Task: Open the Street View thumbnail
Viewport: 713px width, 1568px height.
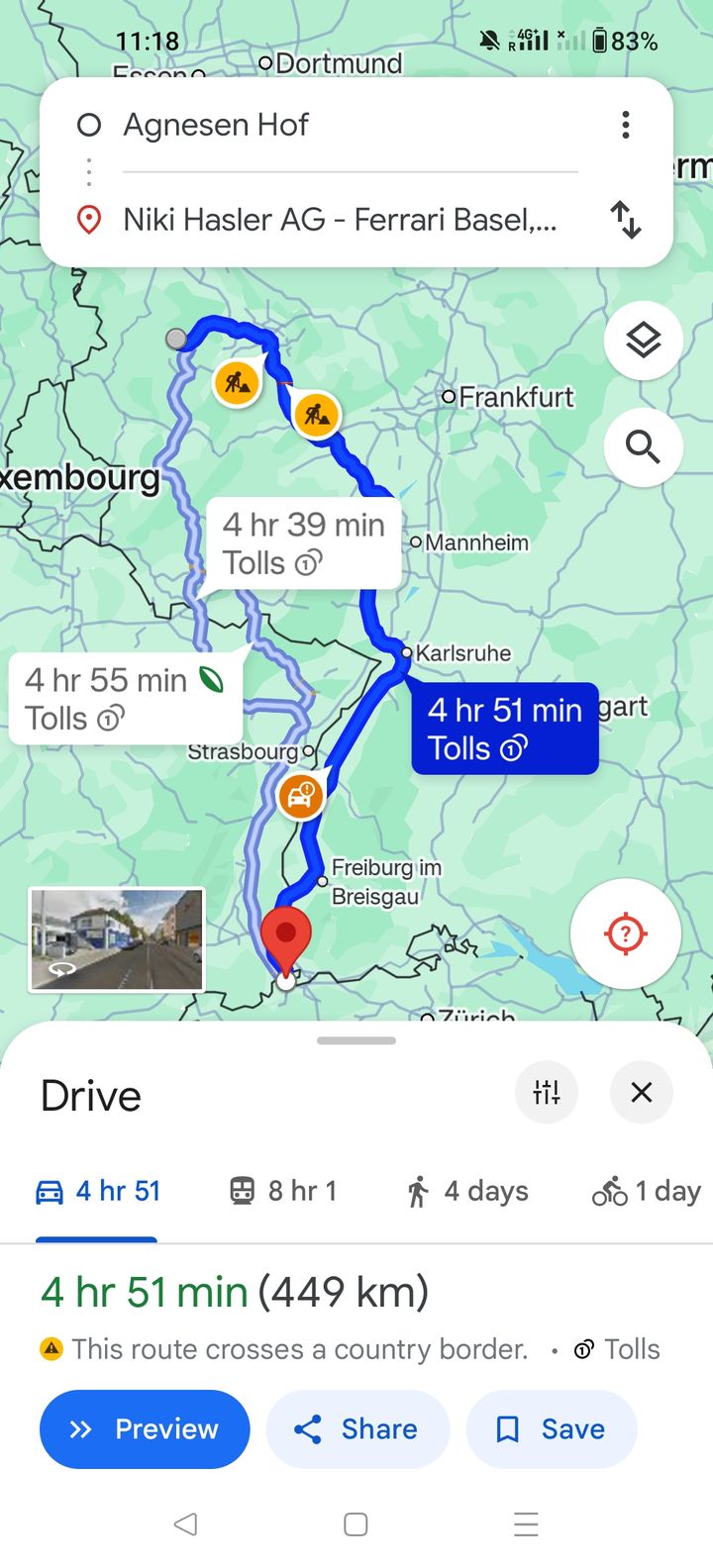Action: pos(117,939)
